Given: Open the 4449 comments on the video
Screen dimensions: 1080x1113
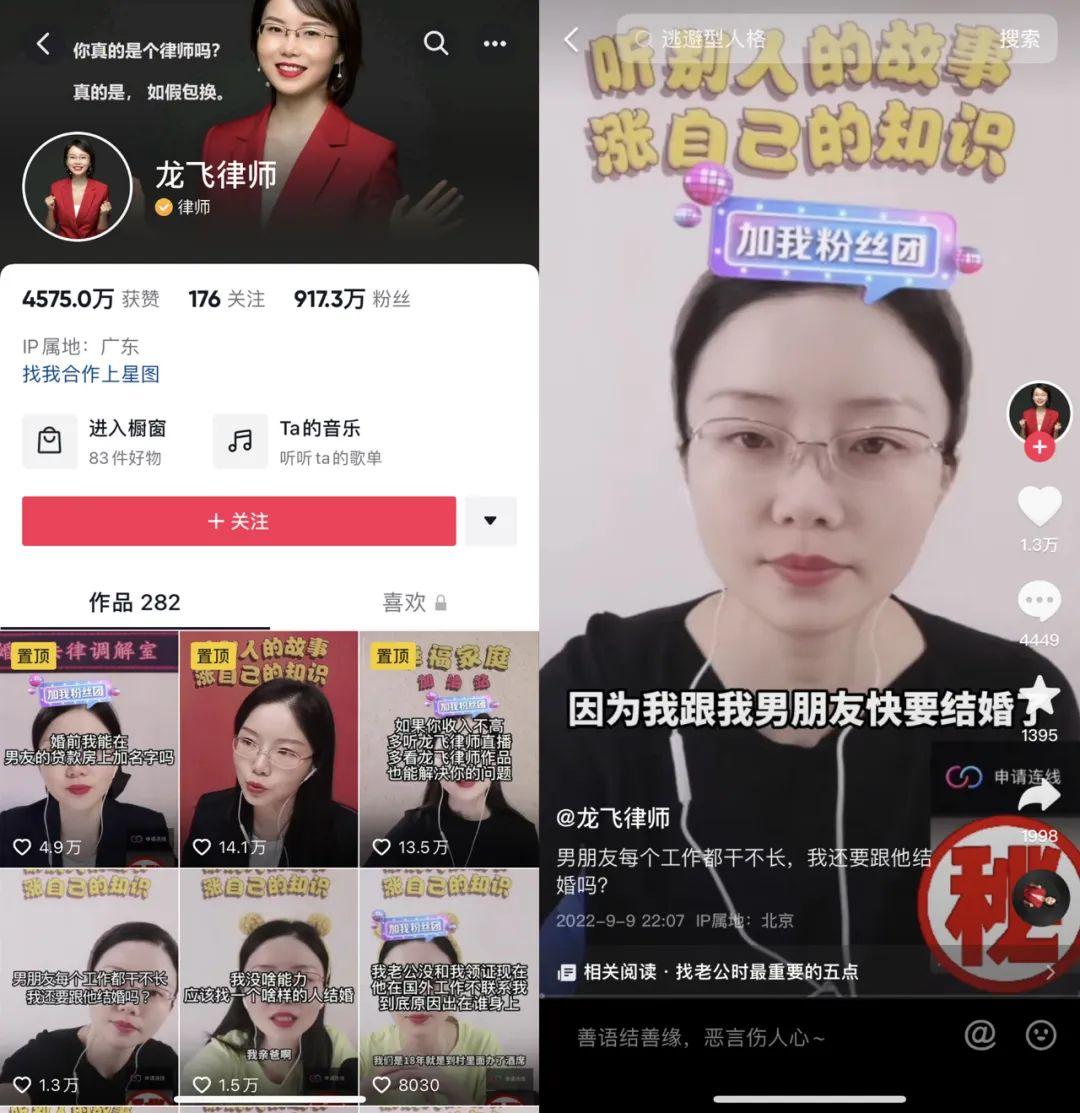Looking at the screenshot, I should [1039, 603].
